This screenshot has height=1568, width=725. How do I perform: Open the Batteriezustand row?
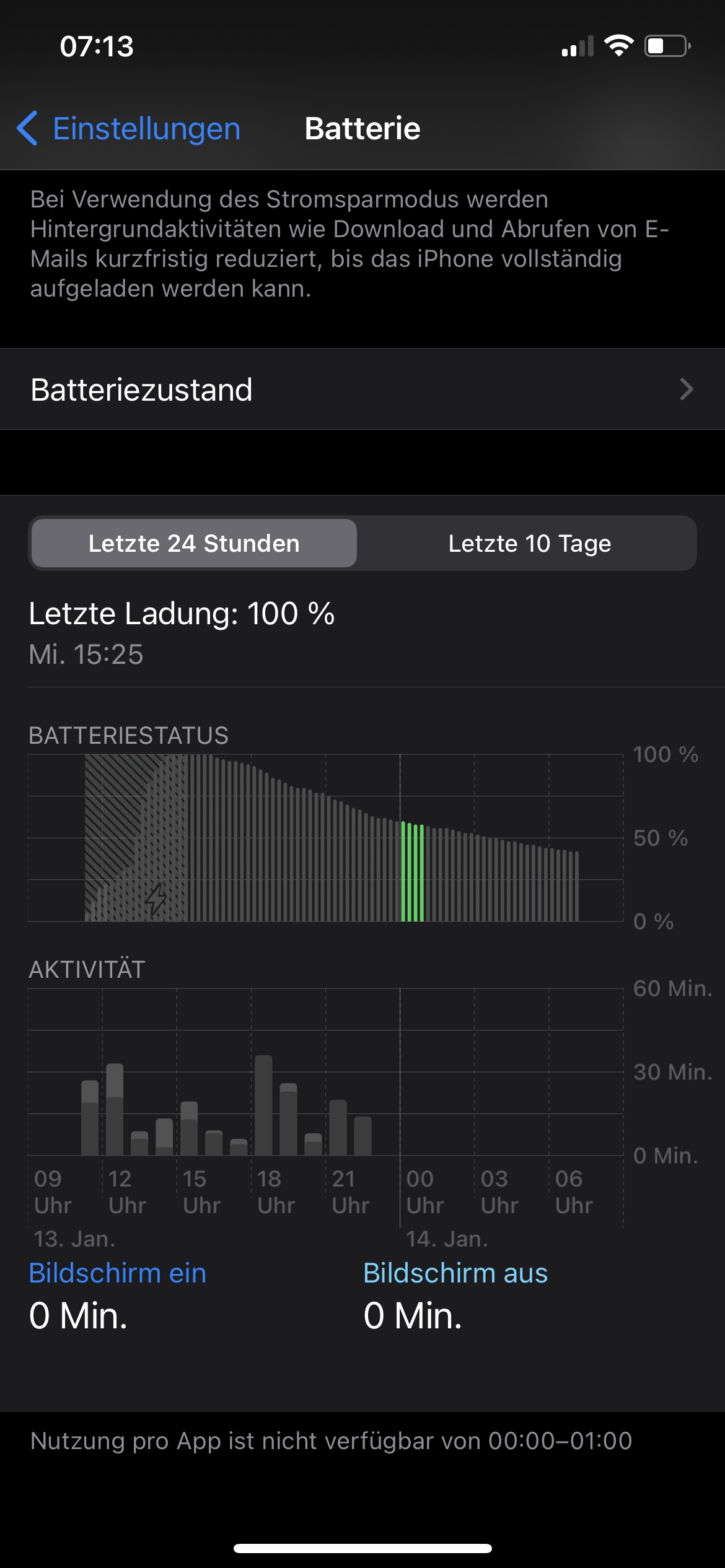[362, 390]
